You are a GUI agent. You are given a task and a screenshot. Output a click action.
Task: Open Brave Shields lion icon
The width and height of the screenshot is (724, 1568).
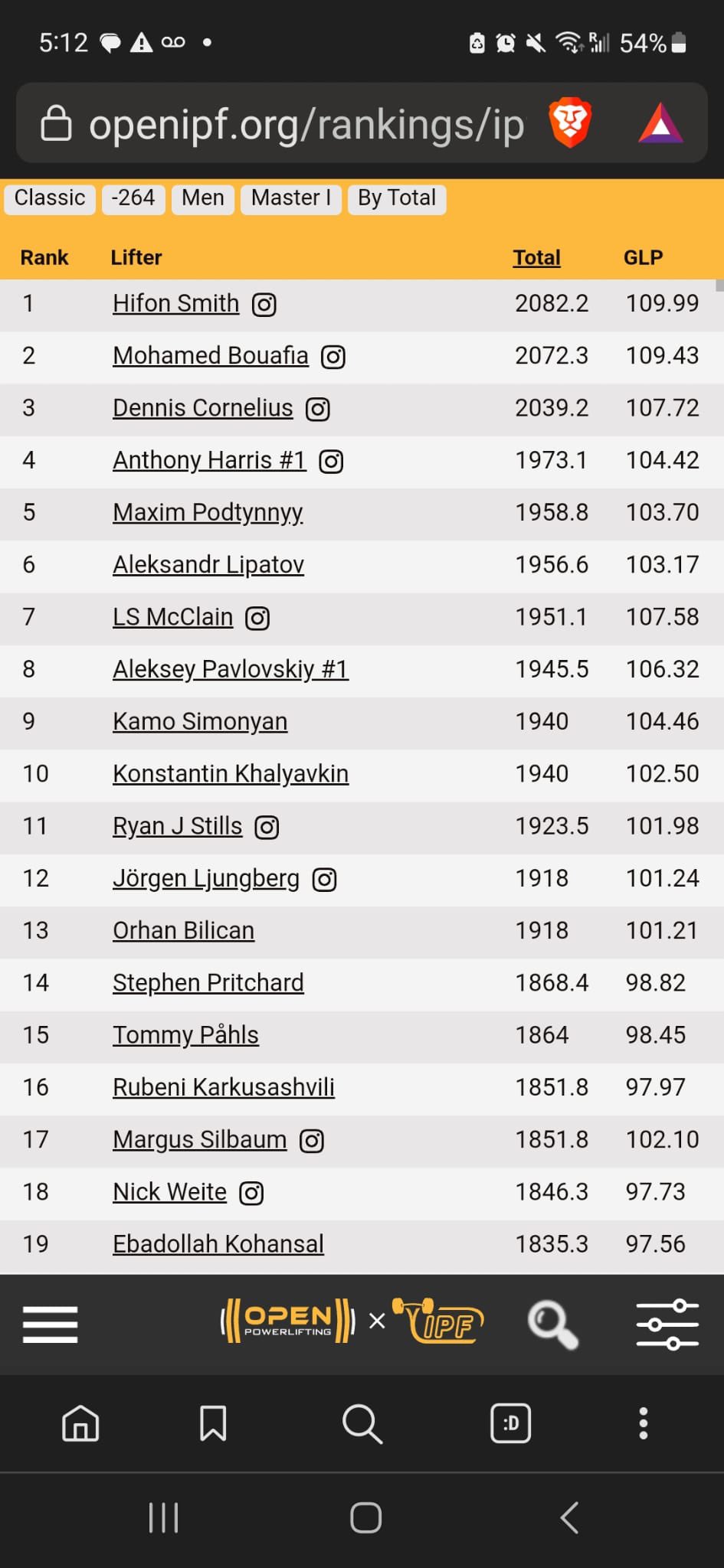point(570,122)
